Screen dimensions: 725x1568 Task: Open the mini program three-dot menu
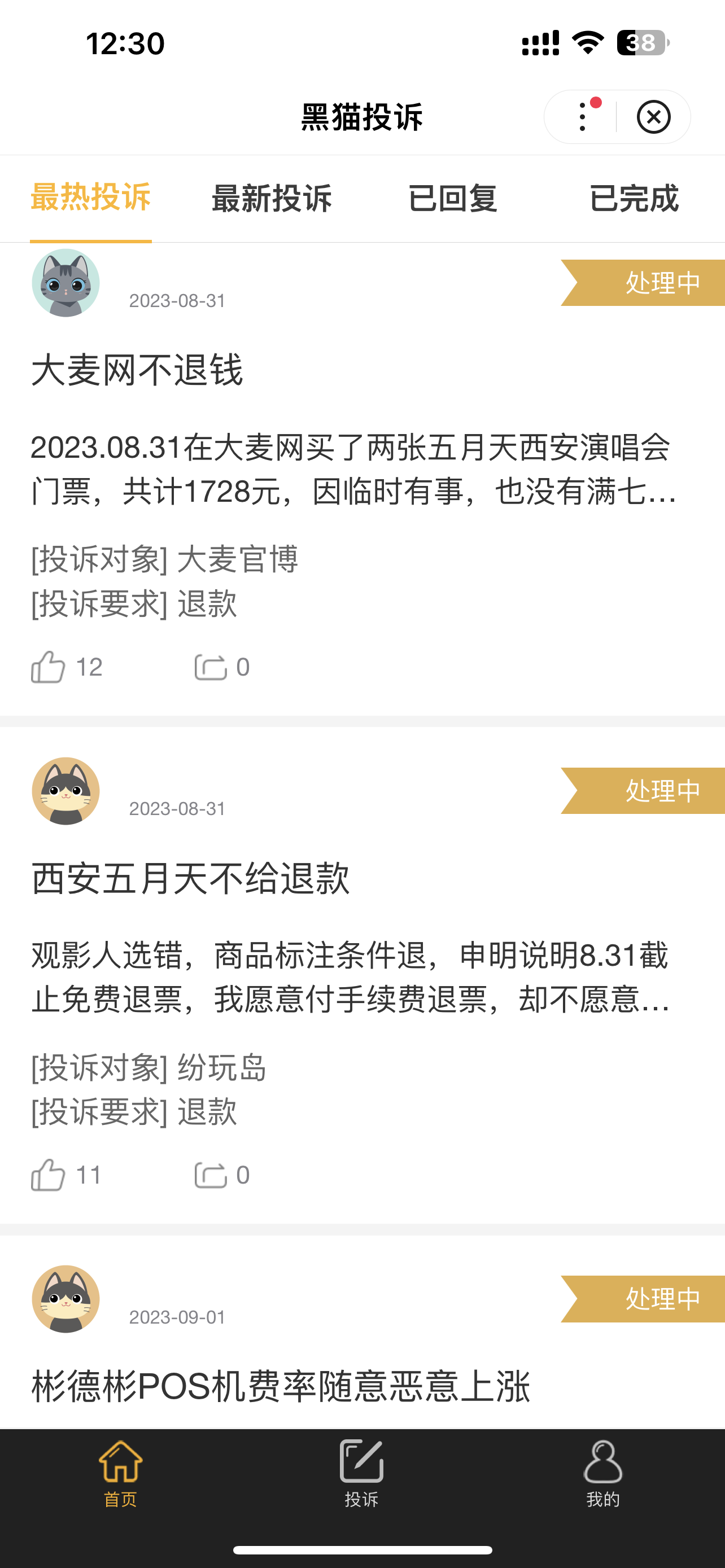pos(583,117)
